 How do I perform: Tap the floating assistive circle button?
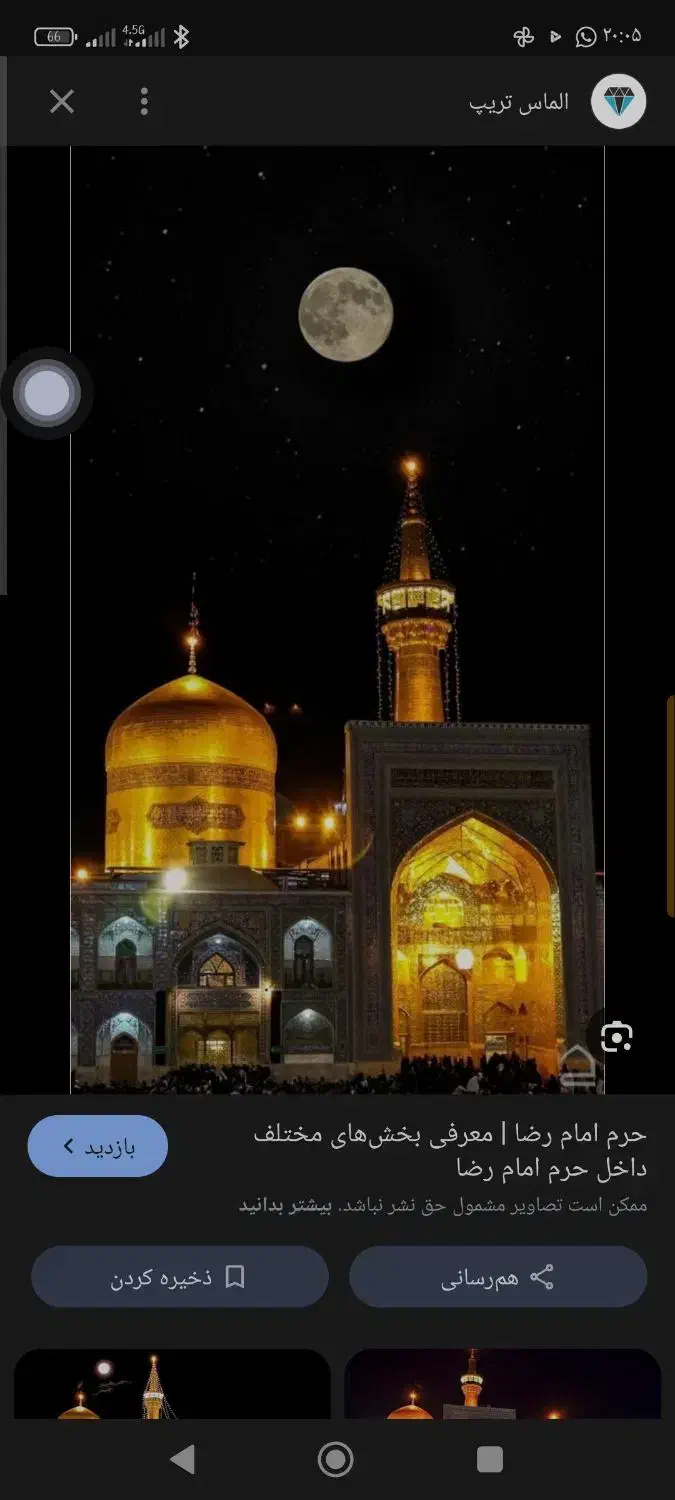point(47,394)
